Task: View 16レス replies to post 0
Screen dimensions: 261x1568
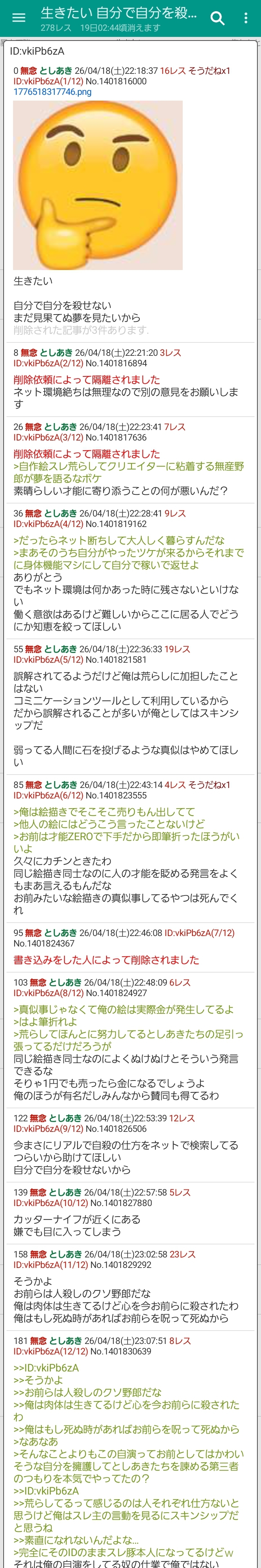Action: pyautogui.click(x=173, y=71)
